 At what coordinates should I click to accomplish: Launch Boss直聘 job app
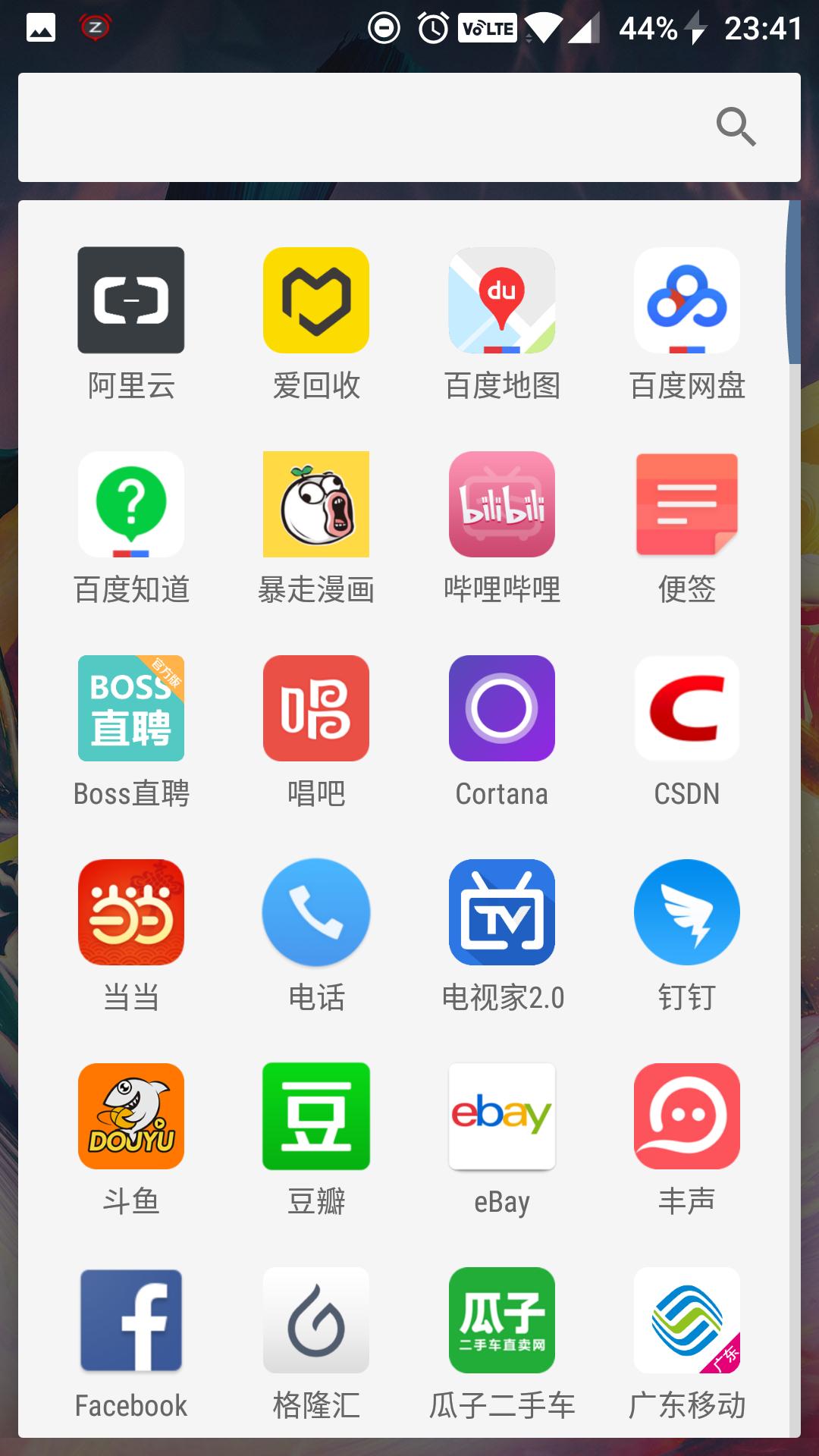(x=130, y=708)
